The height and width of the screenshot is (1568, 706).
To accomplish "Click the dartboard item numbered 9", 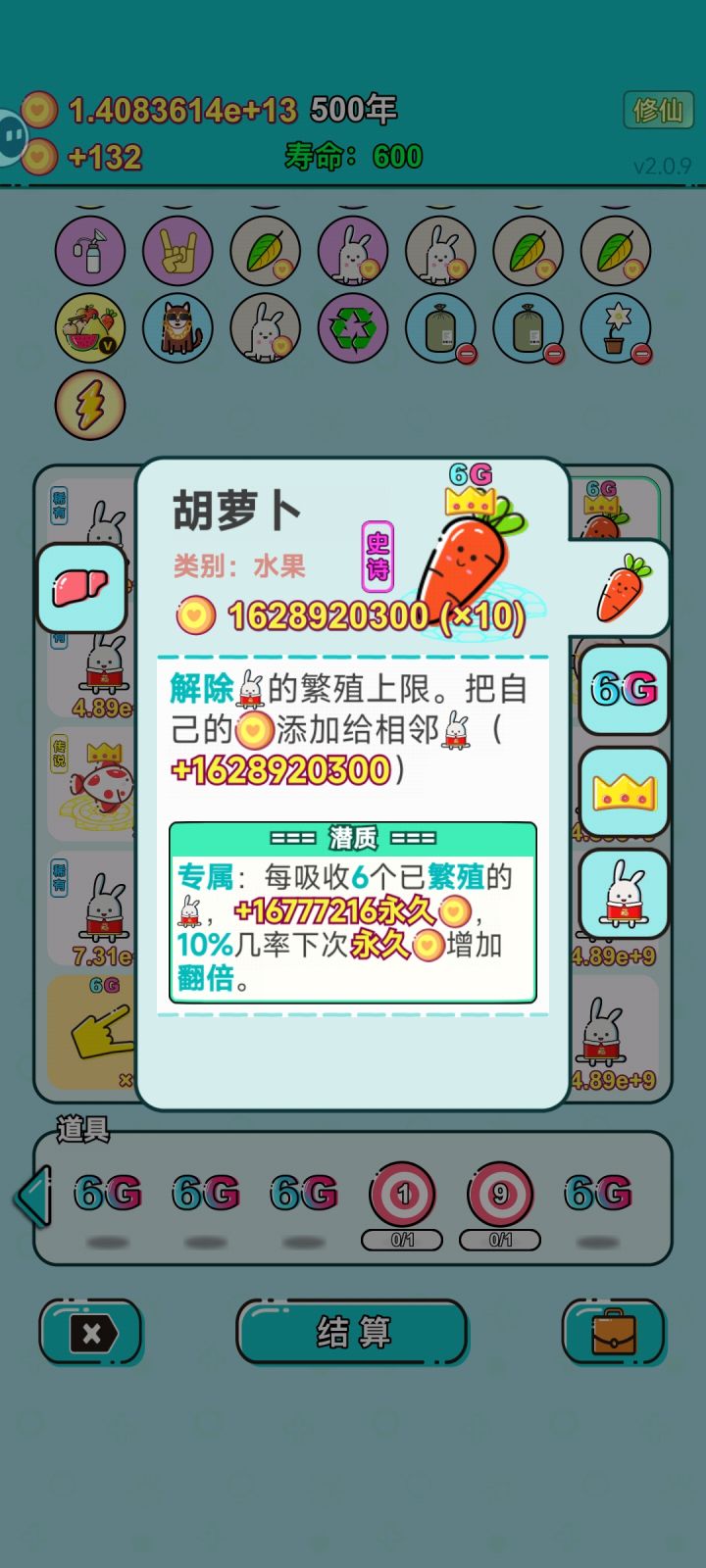I will (x=498, y=1194).
